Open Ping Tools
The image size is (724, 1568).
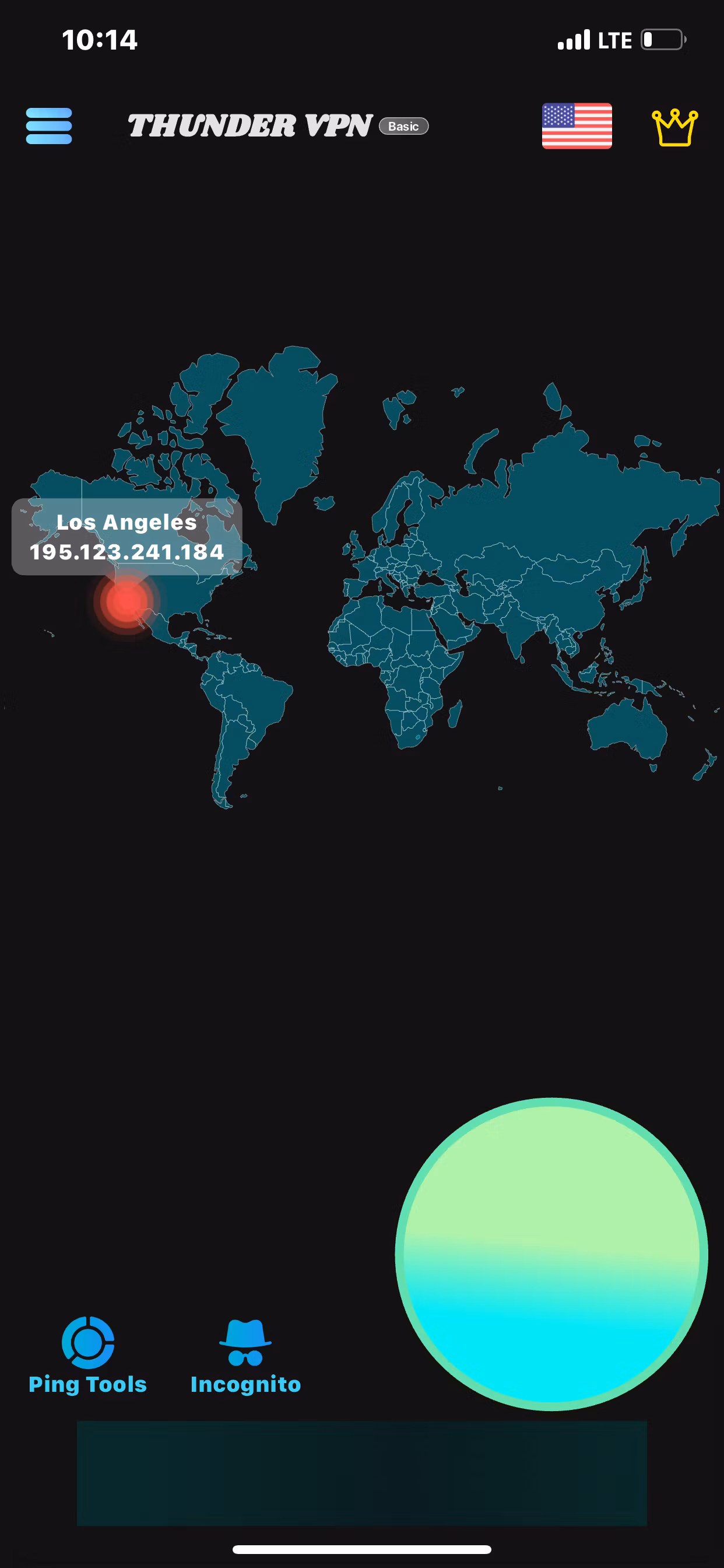(x=88, y=1355)
